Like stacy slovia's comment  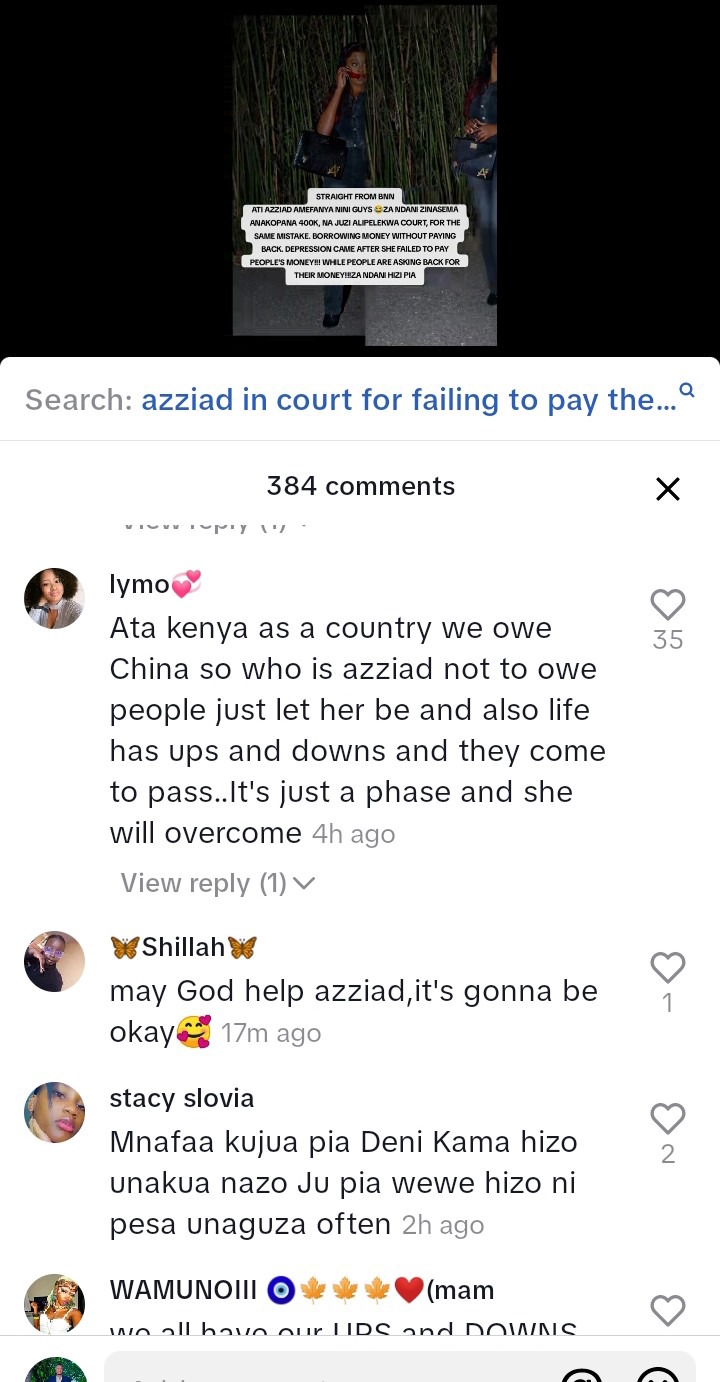[x=667, y=1119]
